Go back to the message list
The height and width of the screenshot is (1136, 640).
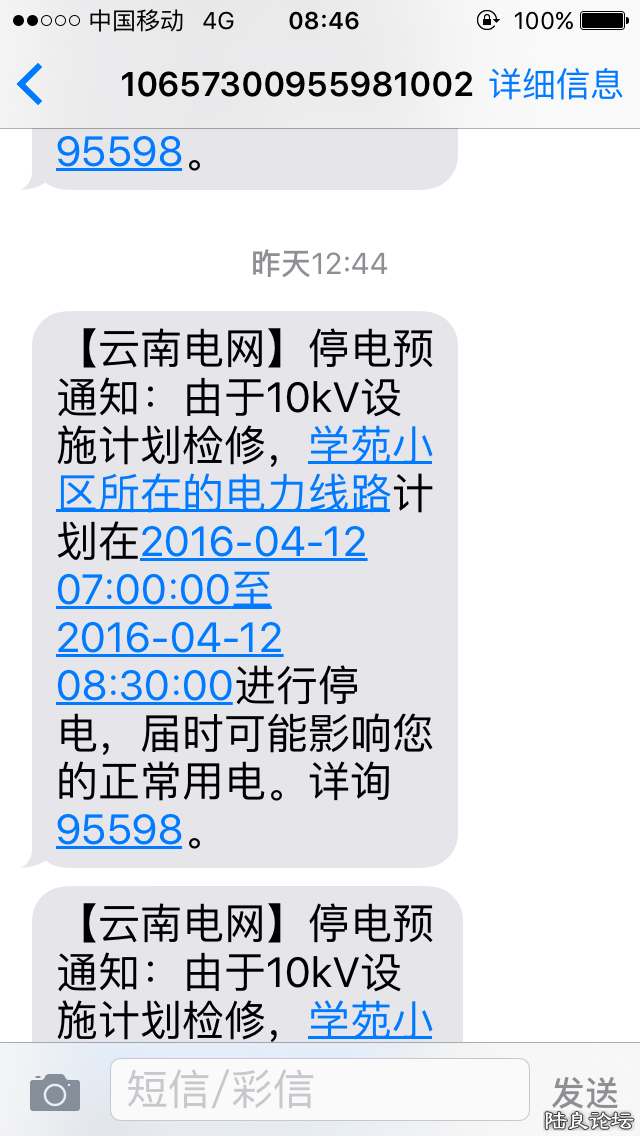click(30, 84)
